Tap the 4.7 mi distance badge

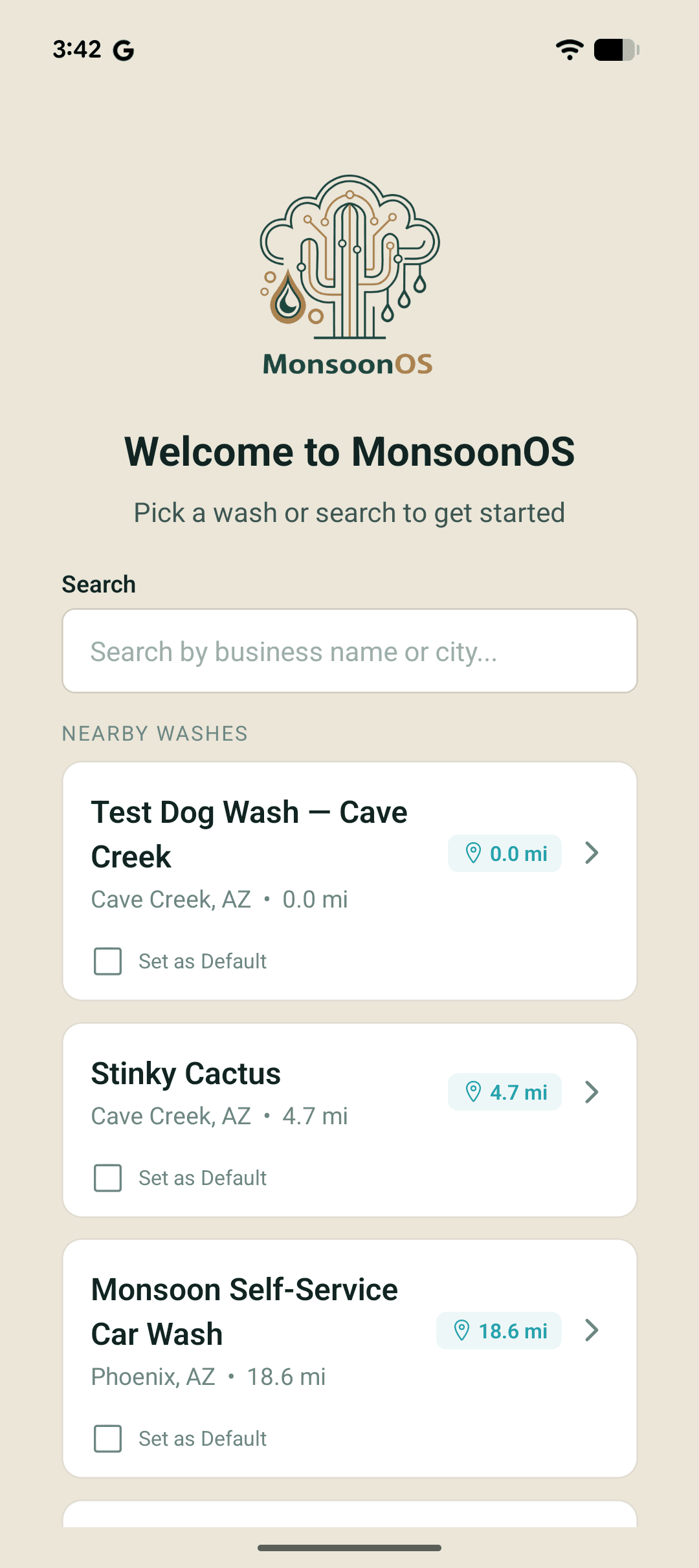point(505,1091)
